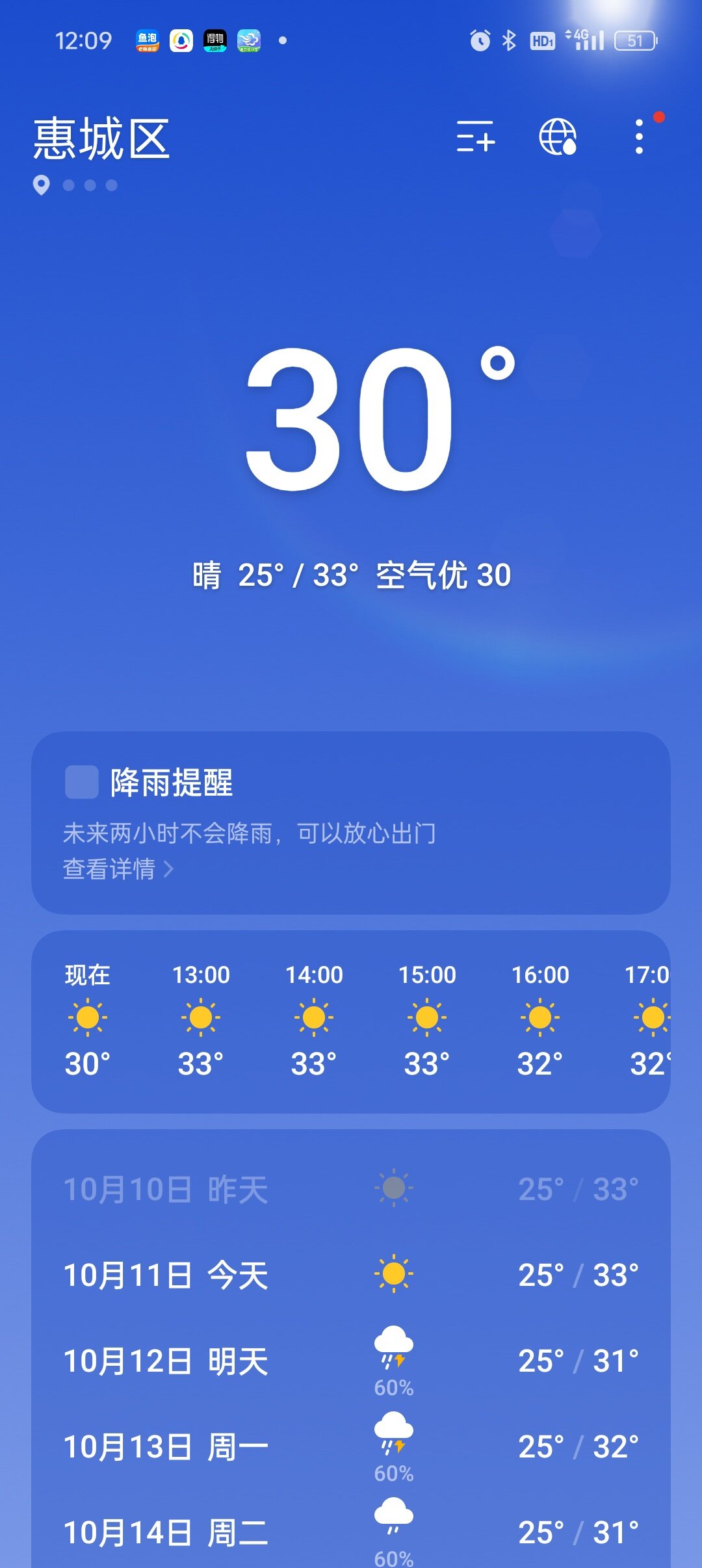The height and width of the screenshot is (1568, 702).
Task: Open the 10月12日 明天 forecast row
Action: (351, 1361)
